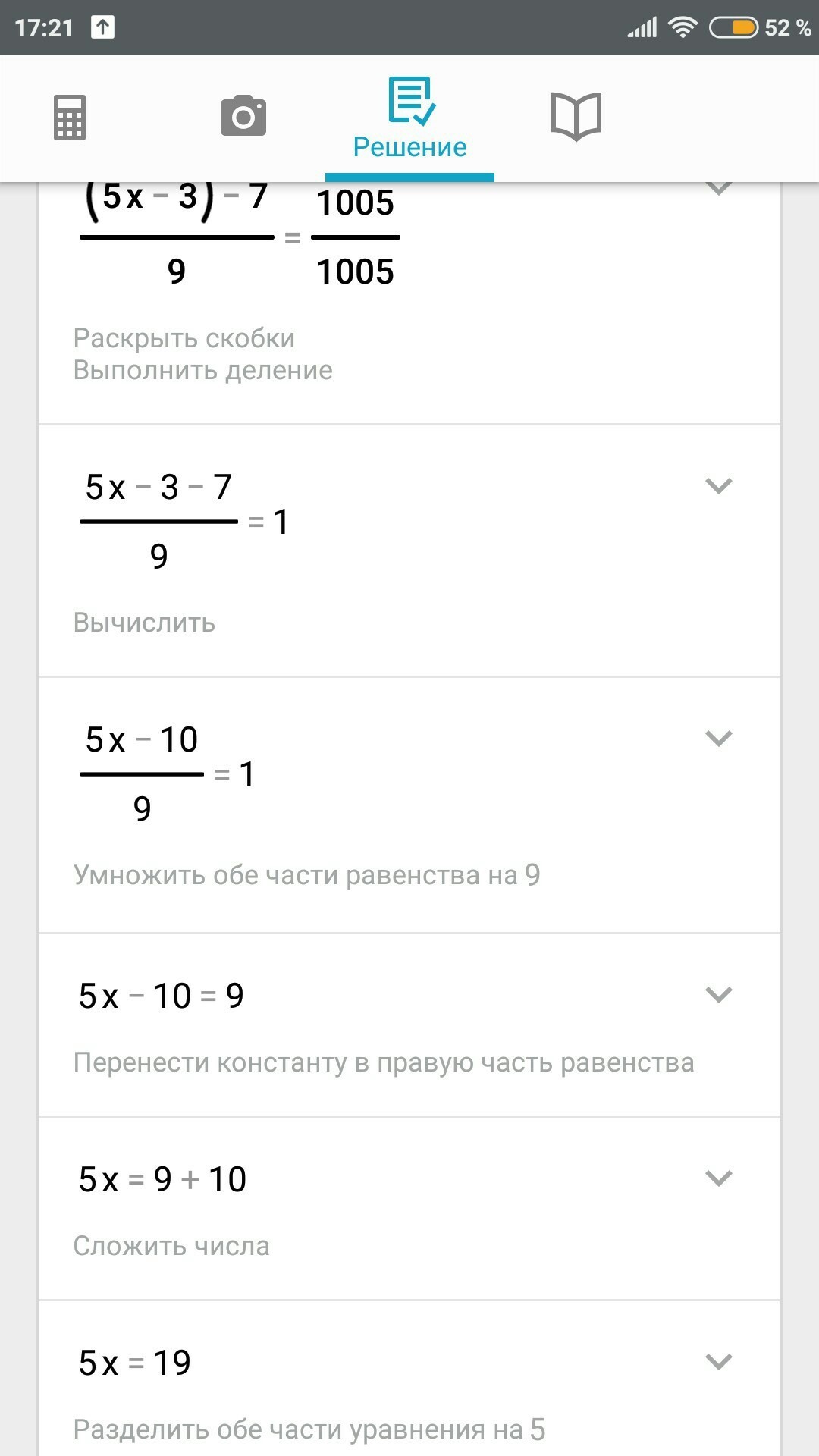Expand the 5x = 19 step

point(718,1361)
